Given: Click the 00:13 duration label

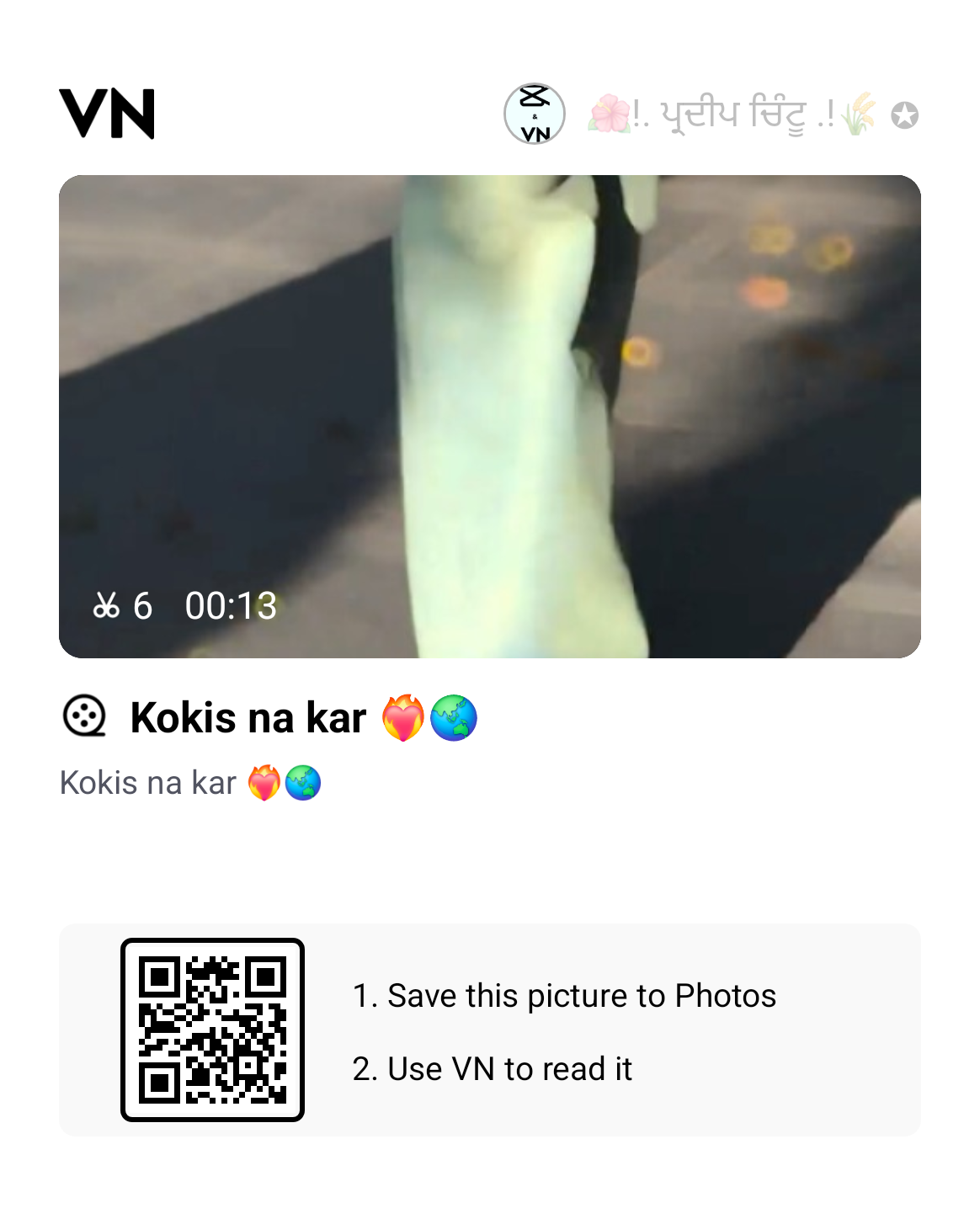Looking at the screenshot, I should (x=231, y=604).
